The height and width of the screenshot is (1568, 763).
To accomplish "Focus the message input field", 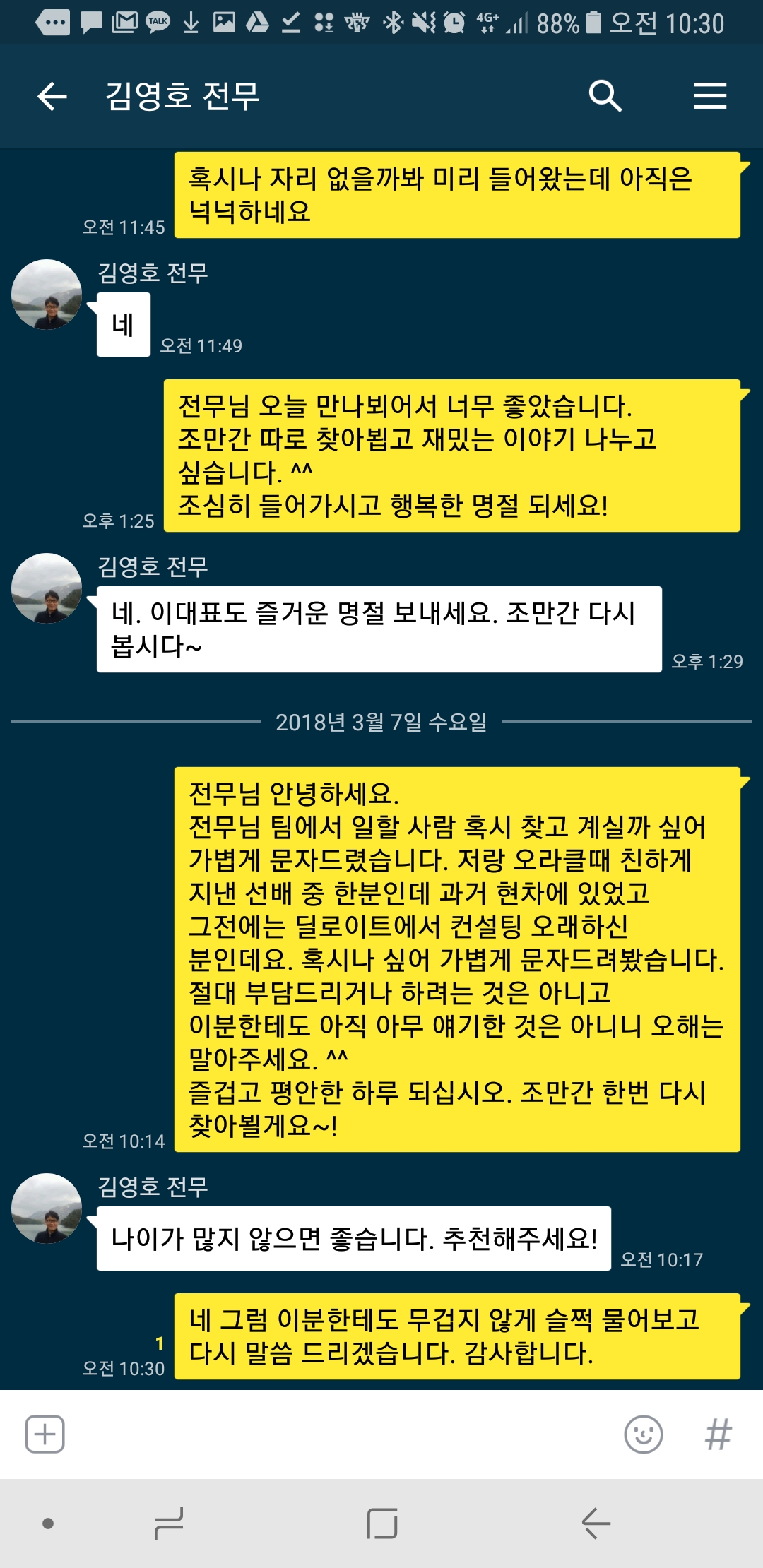I will (339, 1435).
